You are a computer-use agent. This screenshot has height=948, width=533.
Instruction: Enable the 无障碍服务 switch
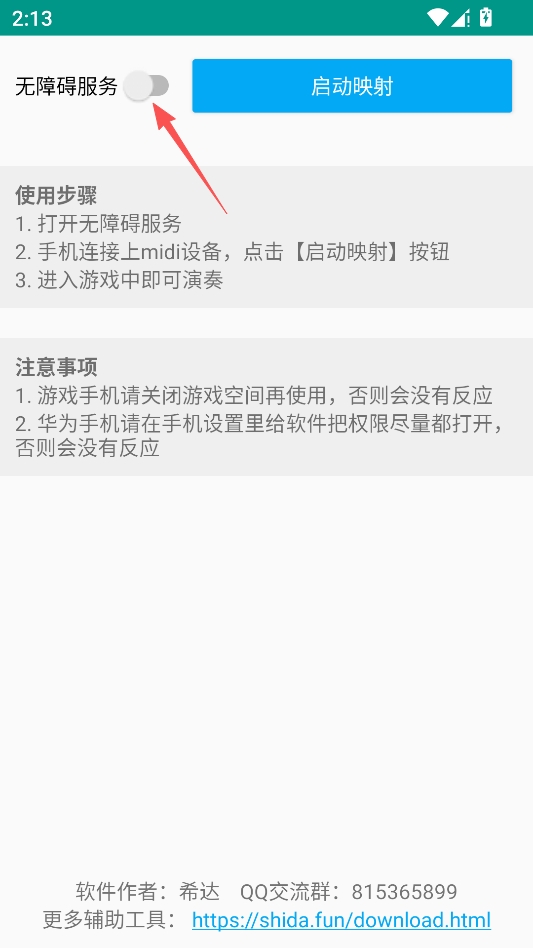tap(146, 86)
